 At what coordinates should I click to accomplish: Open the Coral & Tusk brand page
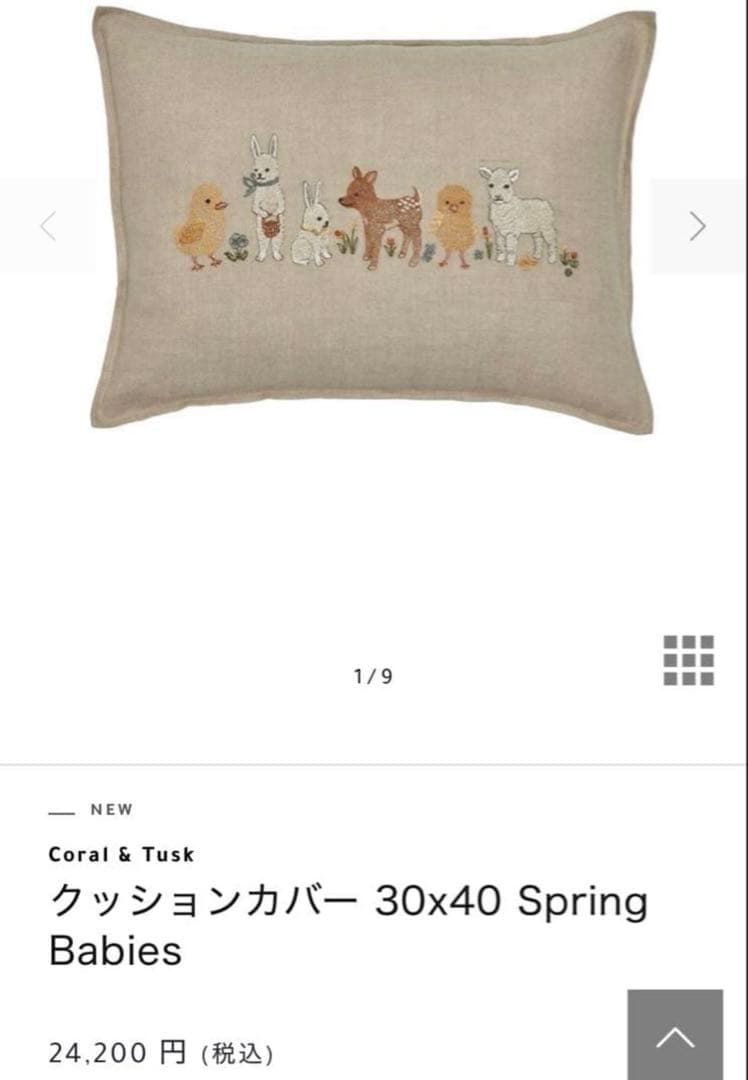tap(122, 854)
